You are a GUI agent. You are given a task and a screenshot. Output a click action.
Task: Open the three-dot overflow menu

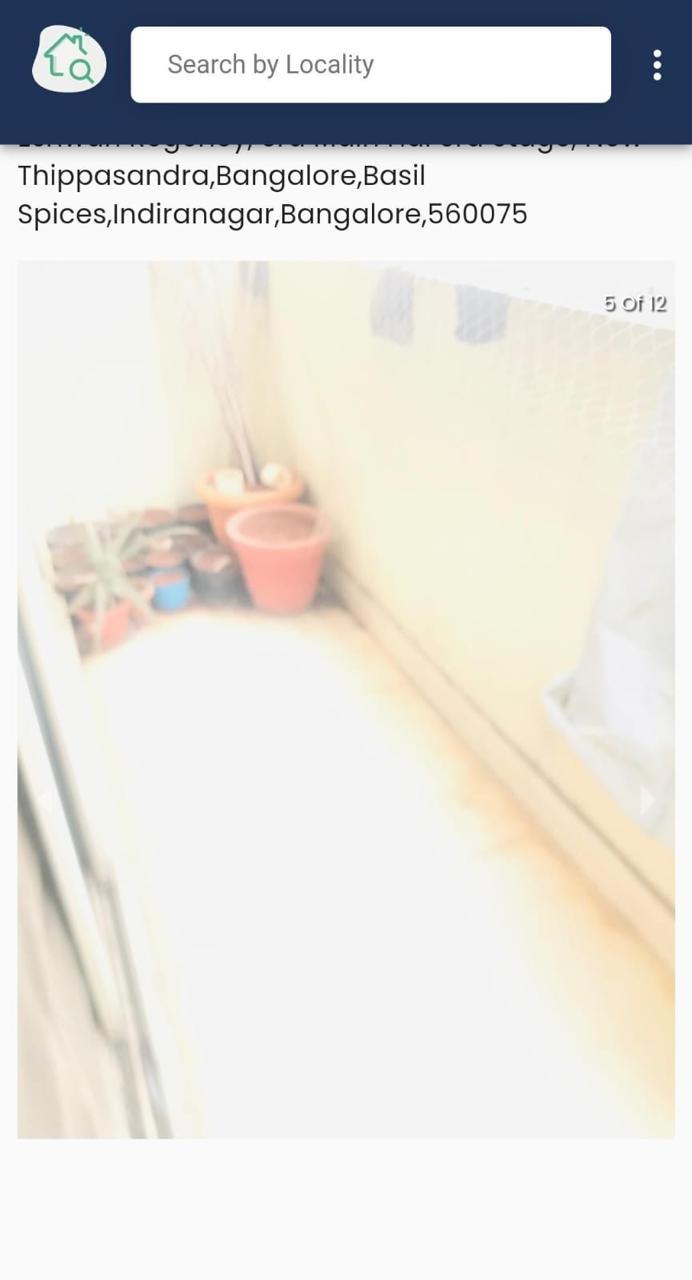click(656, 65)
